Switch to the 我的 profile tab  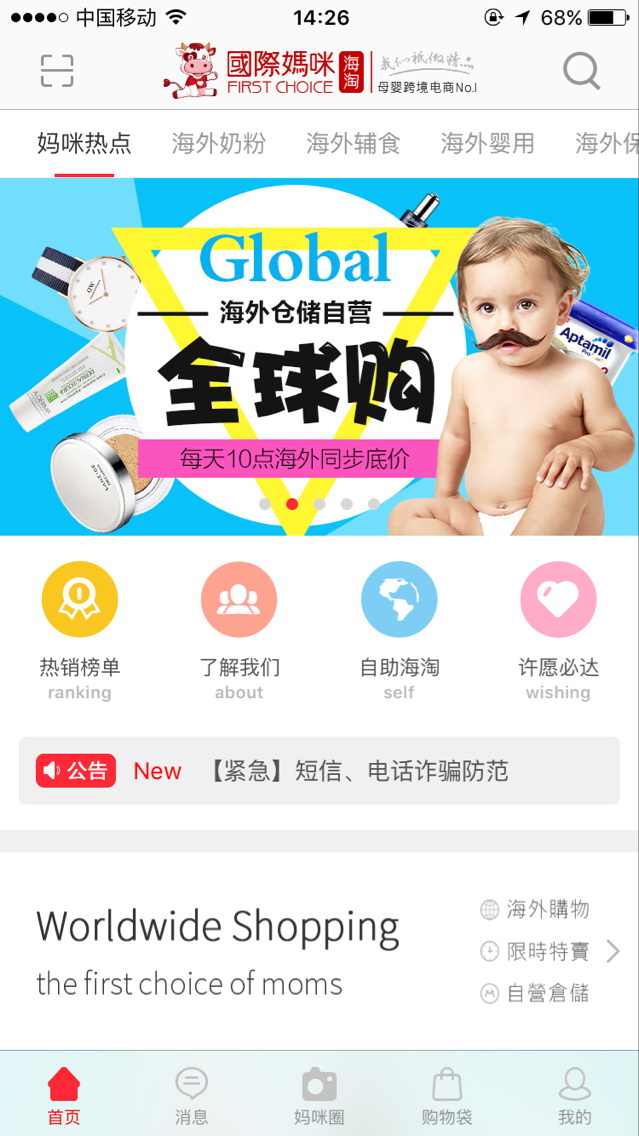[574, 1095]
